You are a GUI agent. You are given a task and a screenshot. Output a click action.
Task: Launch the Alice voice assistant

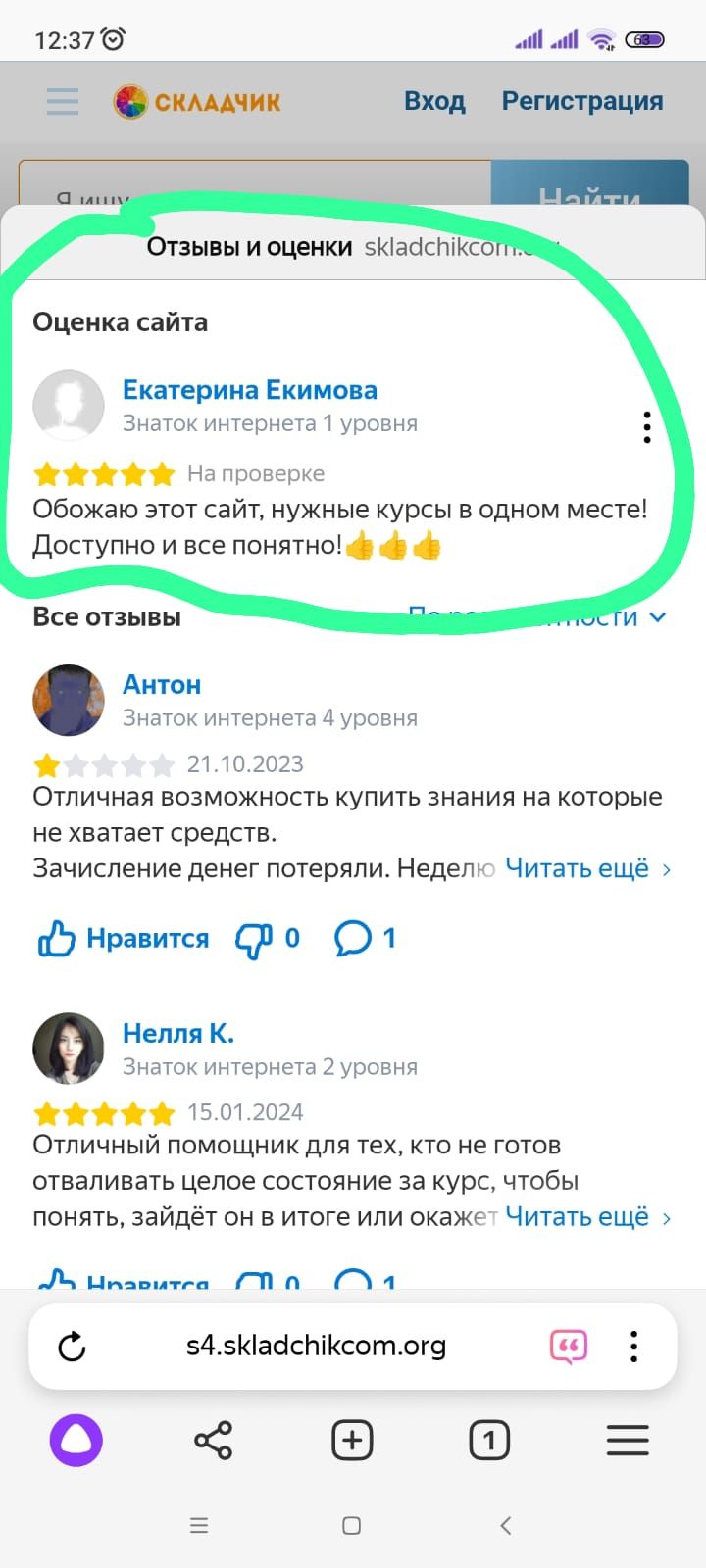(76, 1441)
